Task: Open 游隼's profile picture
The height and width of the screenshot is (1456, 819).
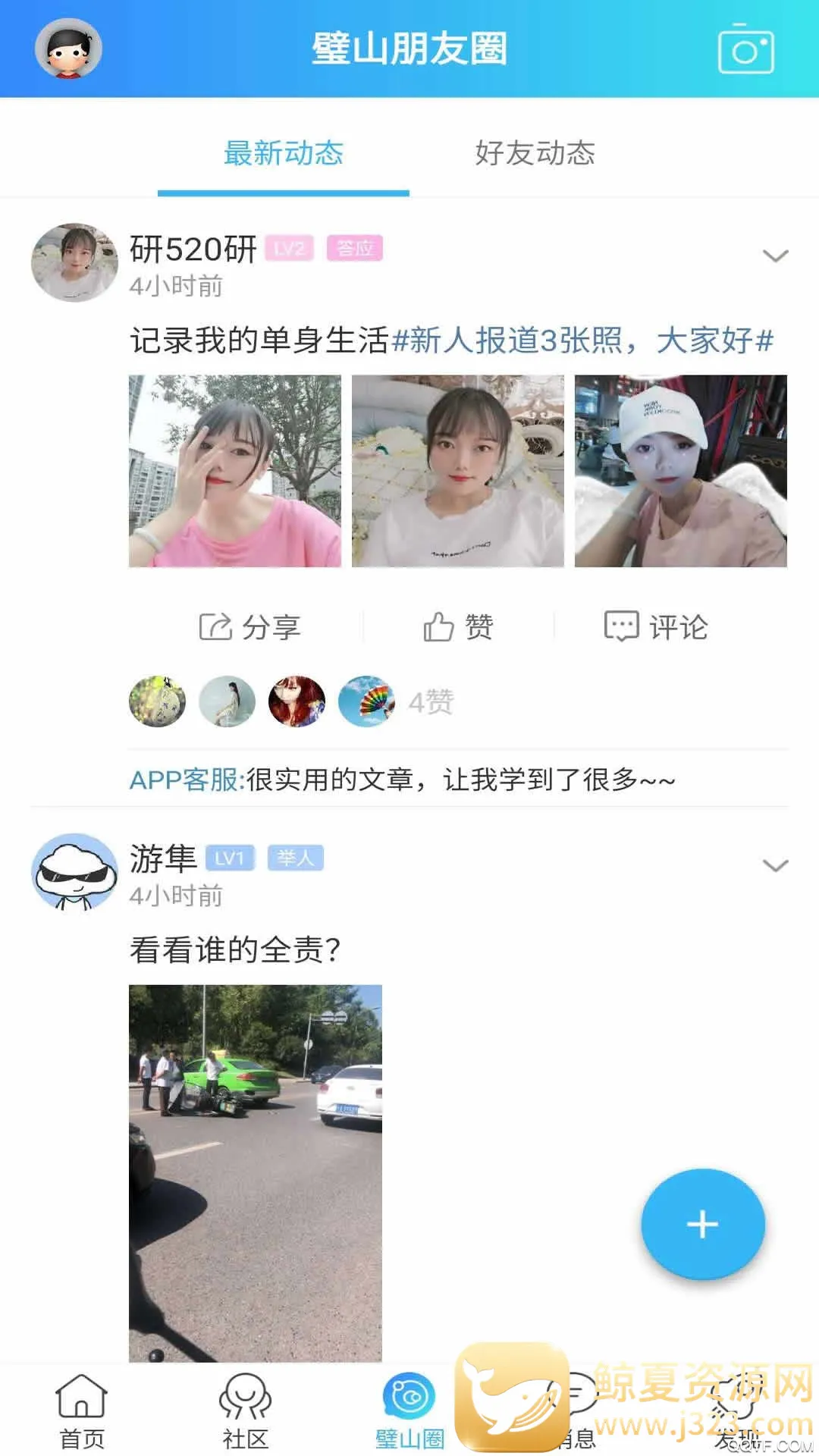Action: [74, 872]
